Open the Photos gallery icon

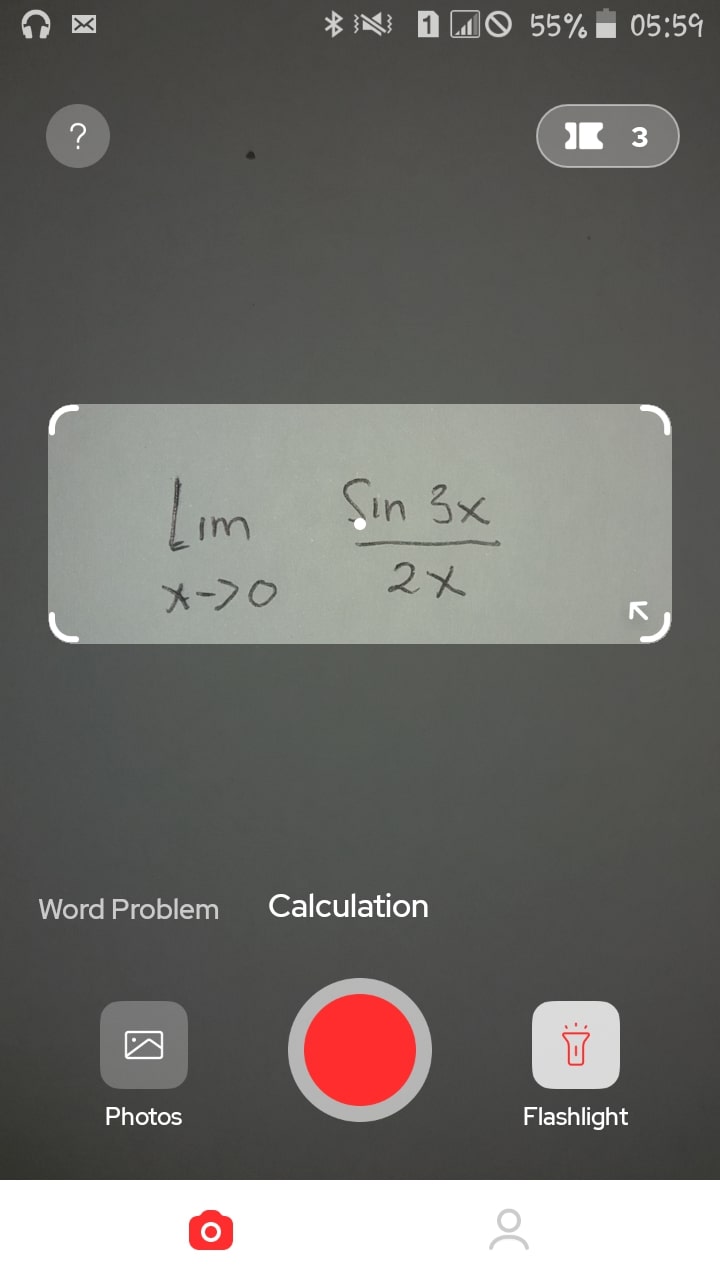point(143,1044)
